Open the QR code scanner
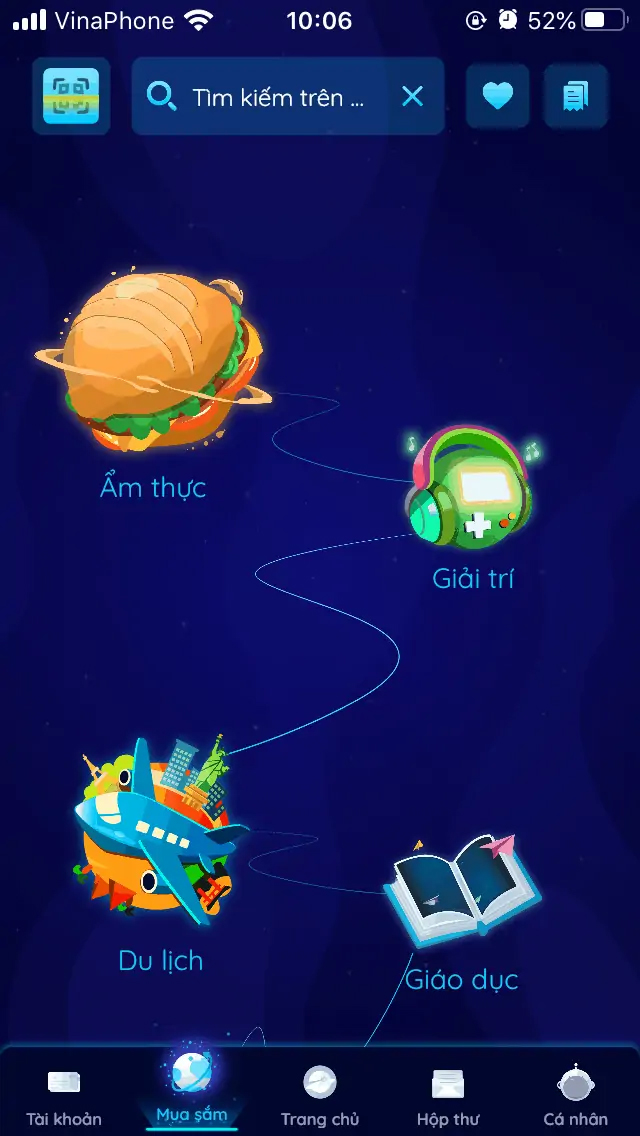 tap(71, 96)
